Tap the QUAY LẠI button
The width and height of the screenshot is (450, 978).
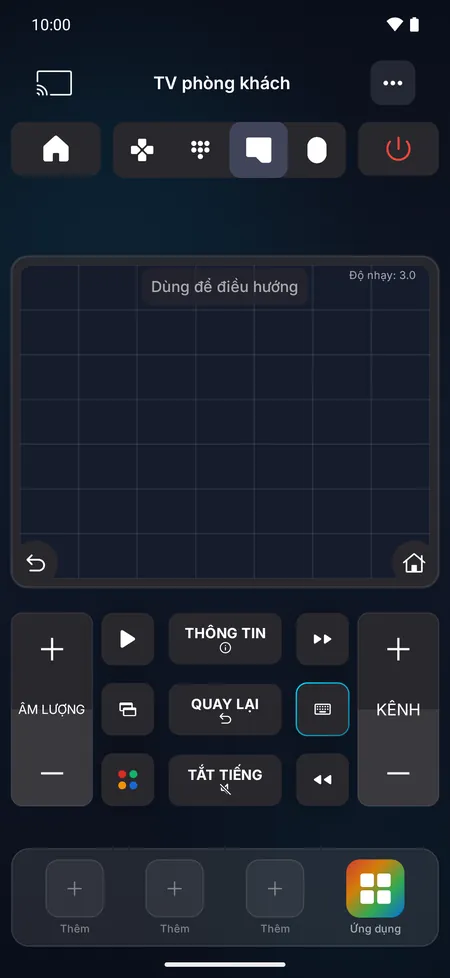[x=225, y=709]
